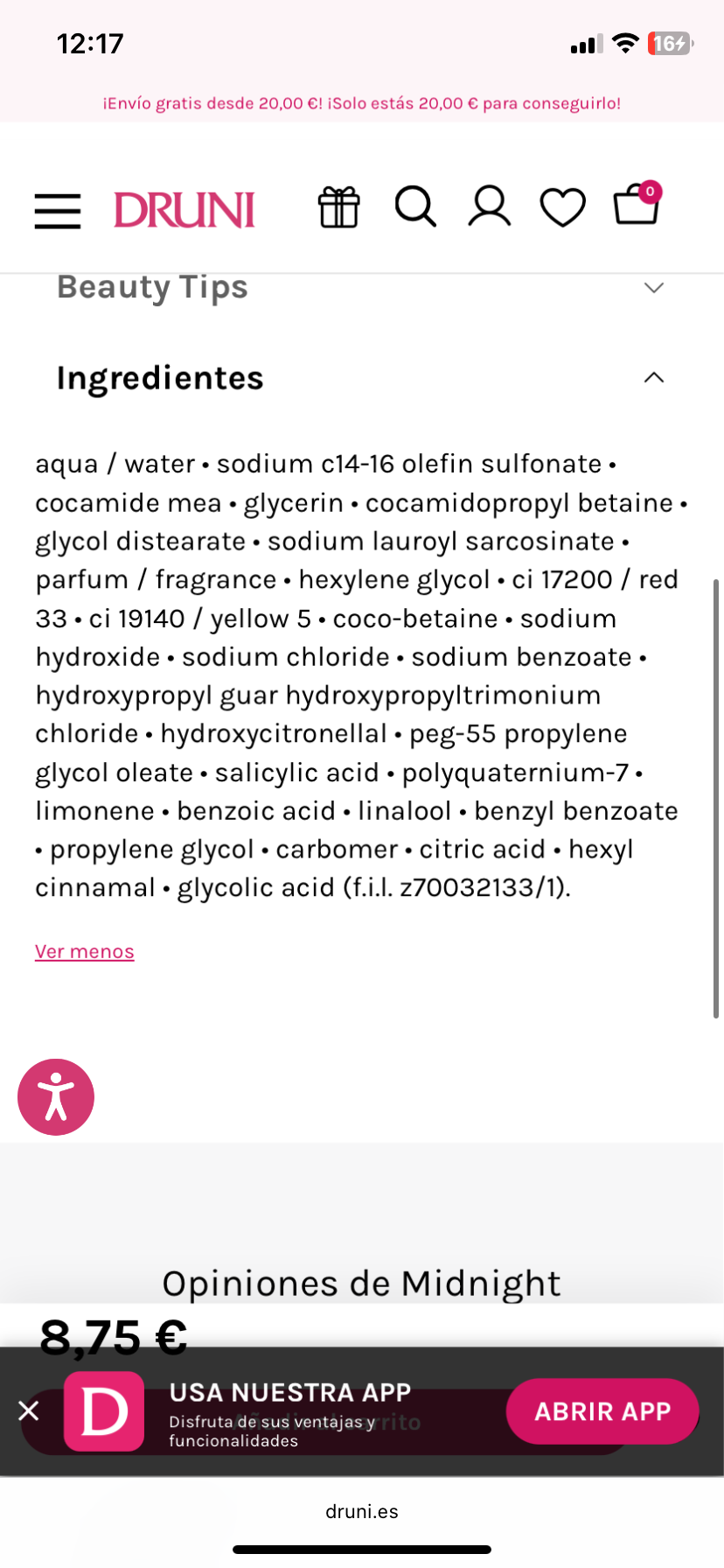Expand the Beauty Tips section
Image resolution: width=724 pixels, height=1568 pixels.
pyautogui.click(x=653, y=288)
